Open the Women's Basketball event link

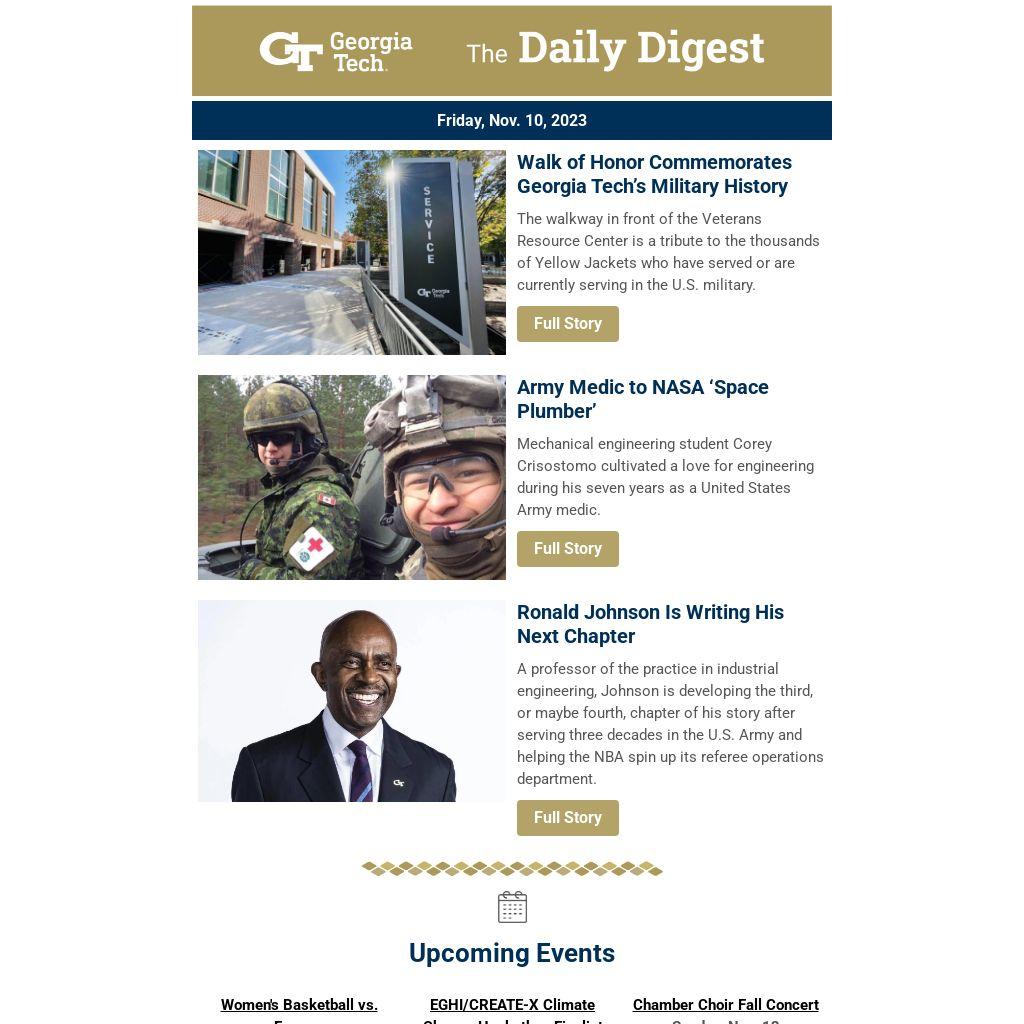point(299,1005)
